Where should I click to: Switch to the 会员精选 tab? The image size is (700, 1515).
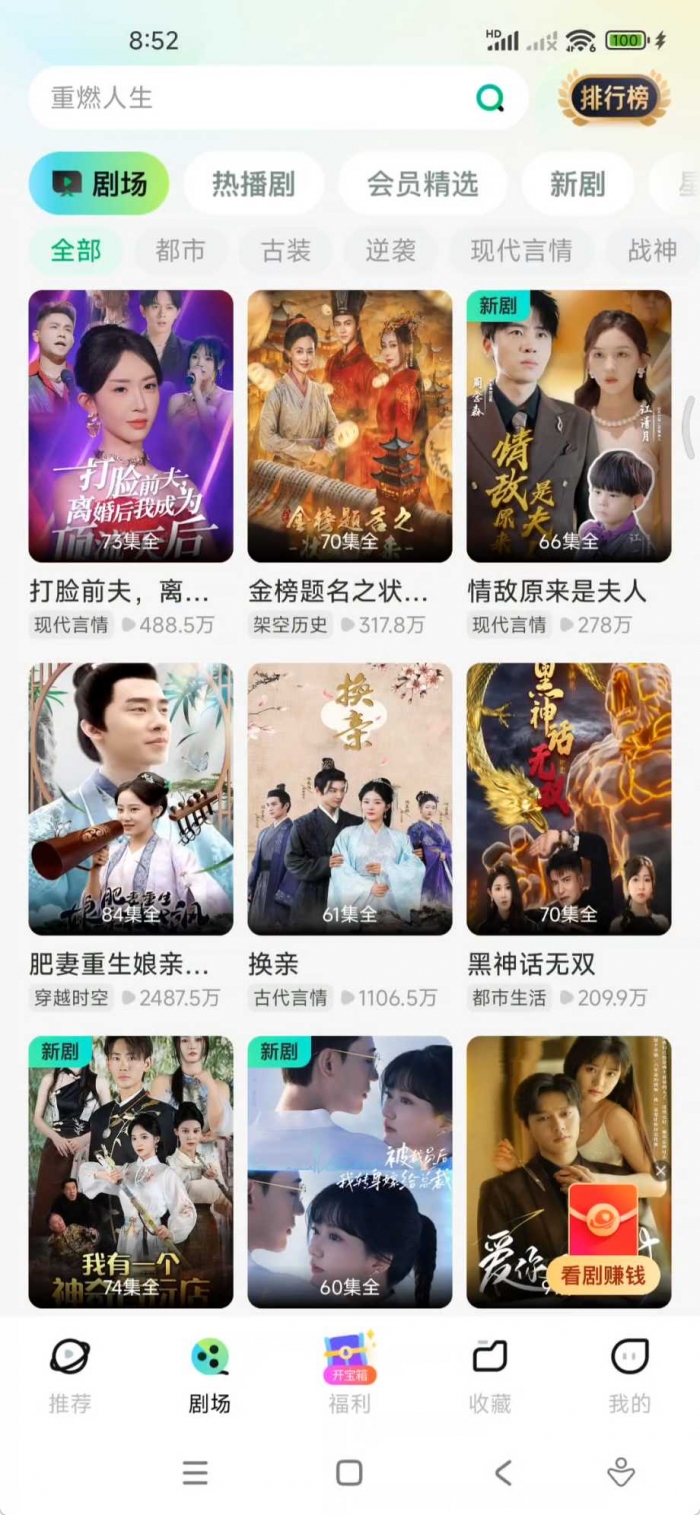(x=422, y=184)
